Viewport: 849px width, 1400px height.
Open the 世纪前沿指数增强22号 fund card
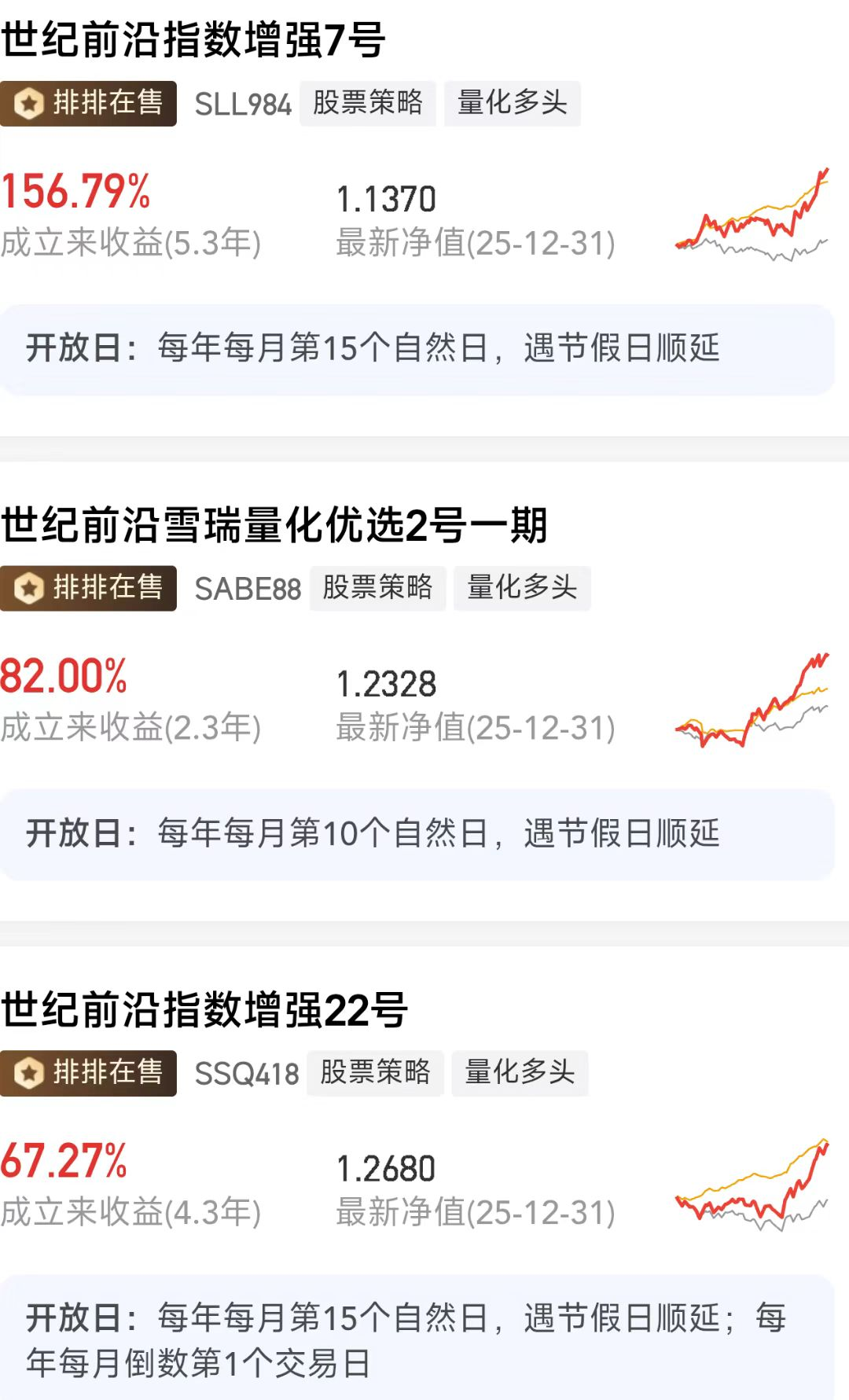click(204, 1009)
